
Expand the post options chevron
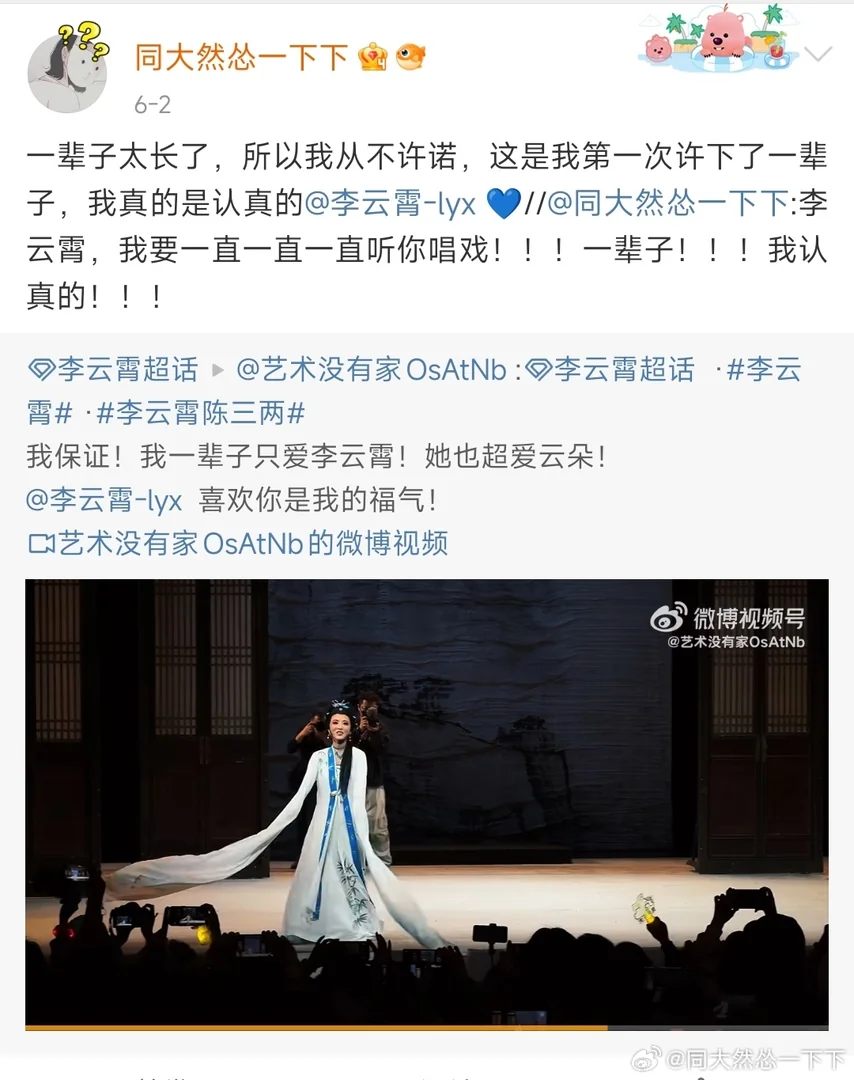[x=818, y=54]
